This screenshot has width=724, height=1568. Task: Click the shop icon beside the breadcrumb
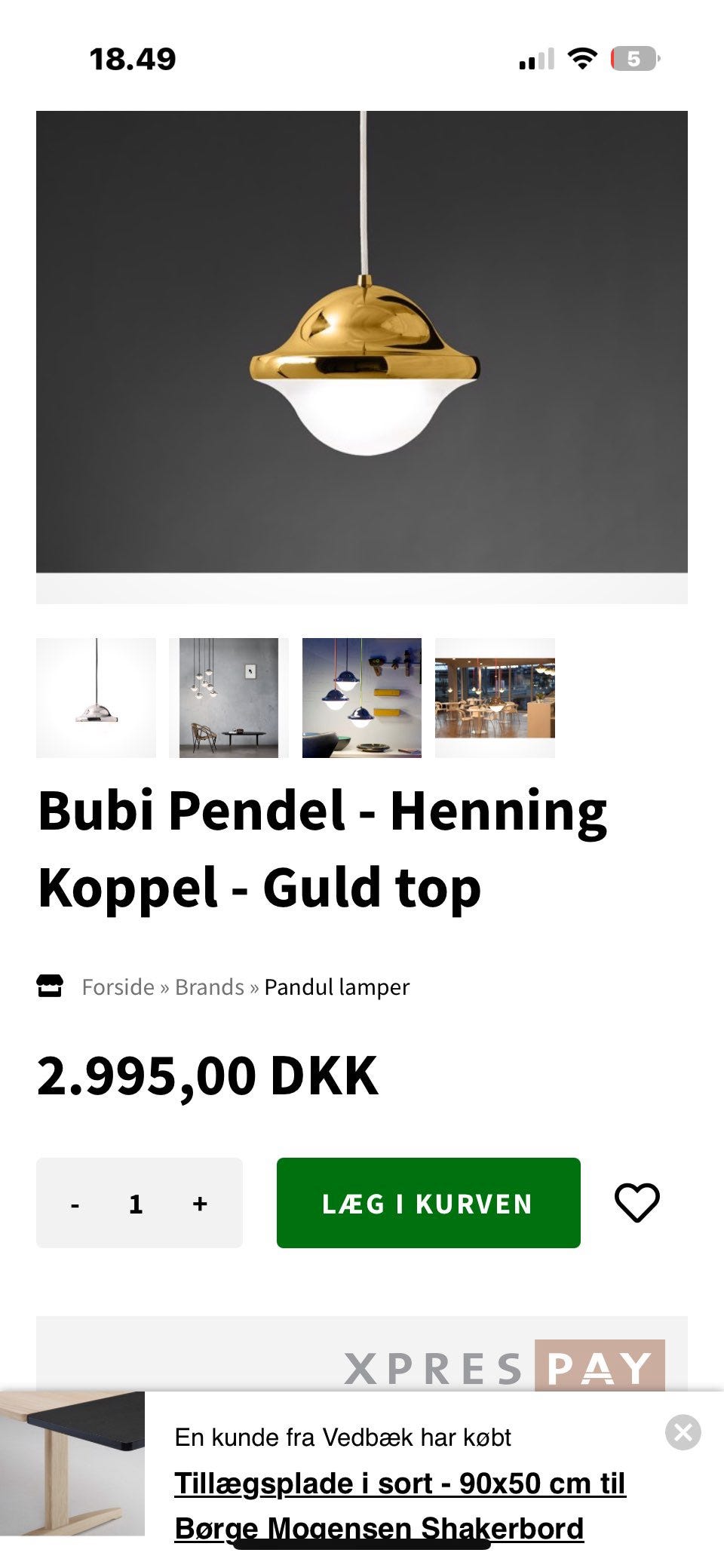tap(51, 986)
